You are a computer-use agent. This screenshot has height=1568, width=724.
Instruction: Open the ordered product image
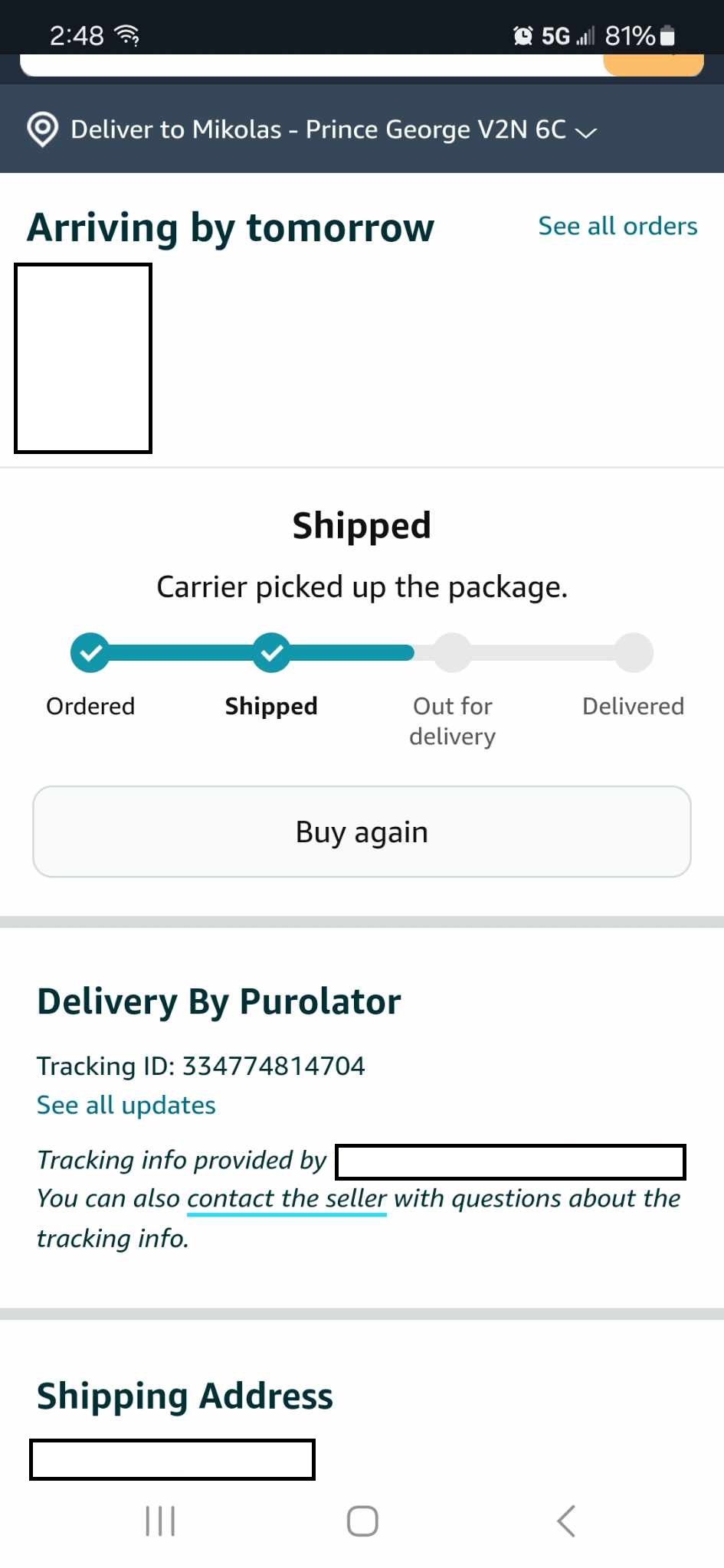pos(83,358)
